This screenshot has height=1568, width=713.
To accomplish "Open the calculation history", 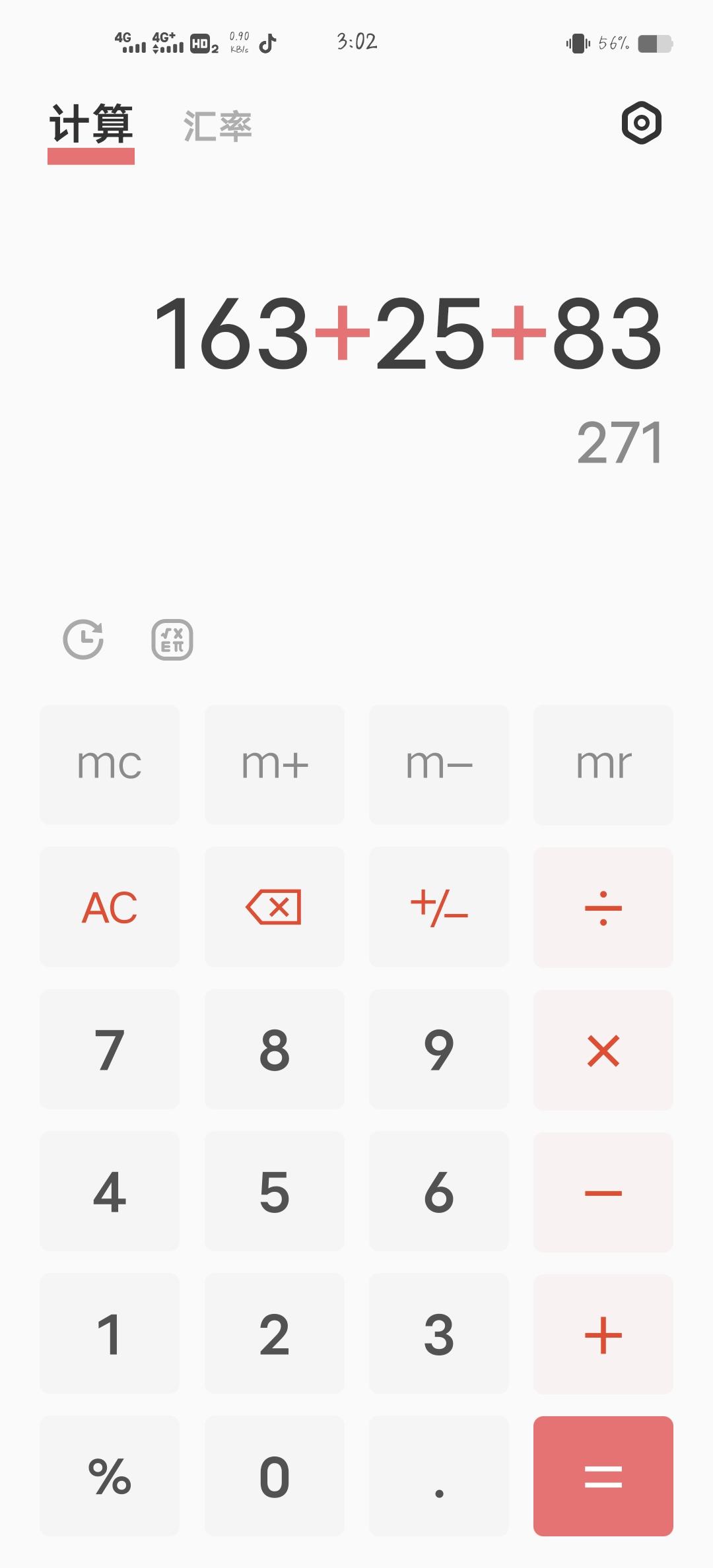I will pyautogui.click(x=85, y=639).
